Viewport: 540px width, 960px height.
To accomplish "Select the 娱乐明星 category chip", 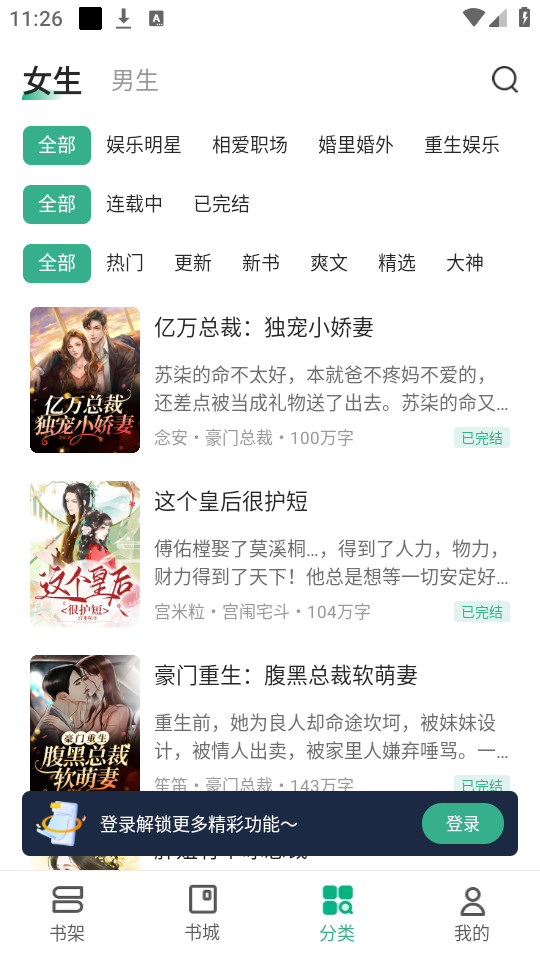I will pos(143,145).
